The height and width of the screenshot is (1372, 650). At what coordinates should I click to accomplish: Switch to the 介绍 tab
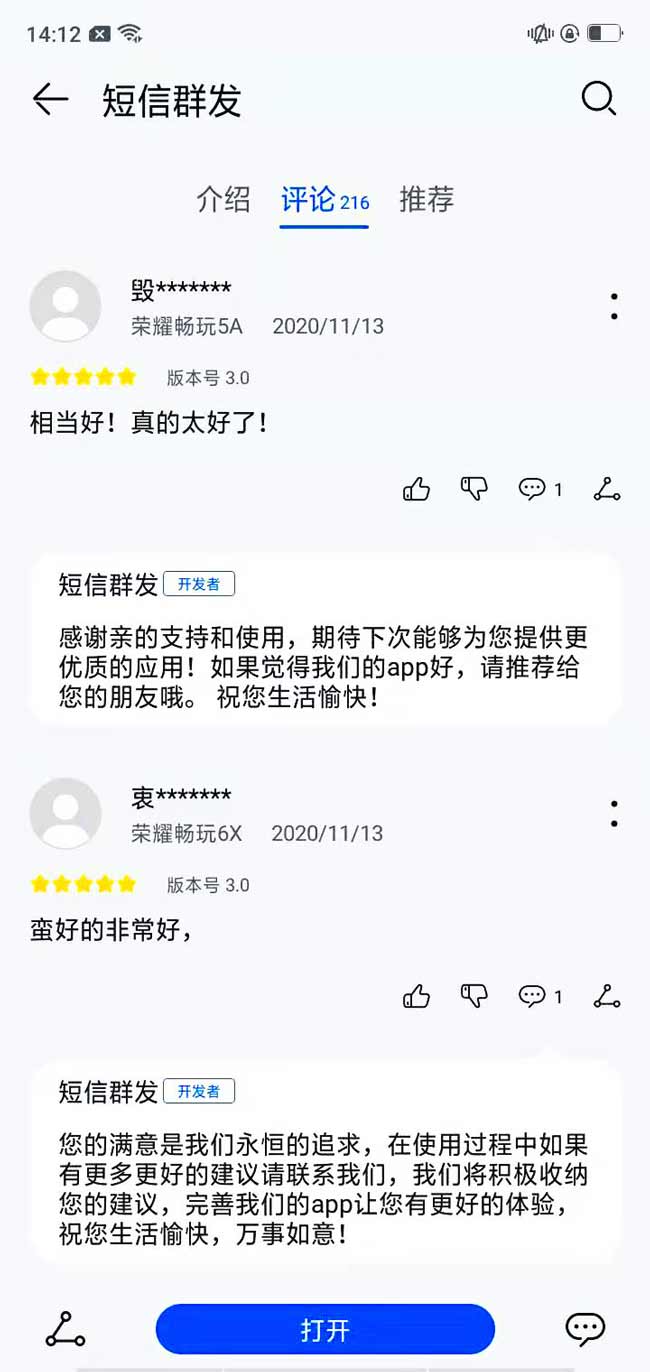tap(223, 200)
